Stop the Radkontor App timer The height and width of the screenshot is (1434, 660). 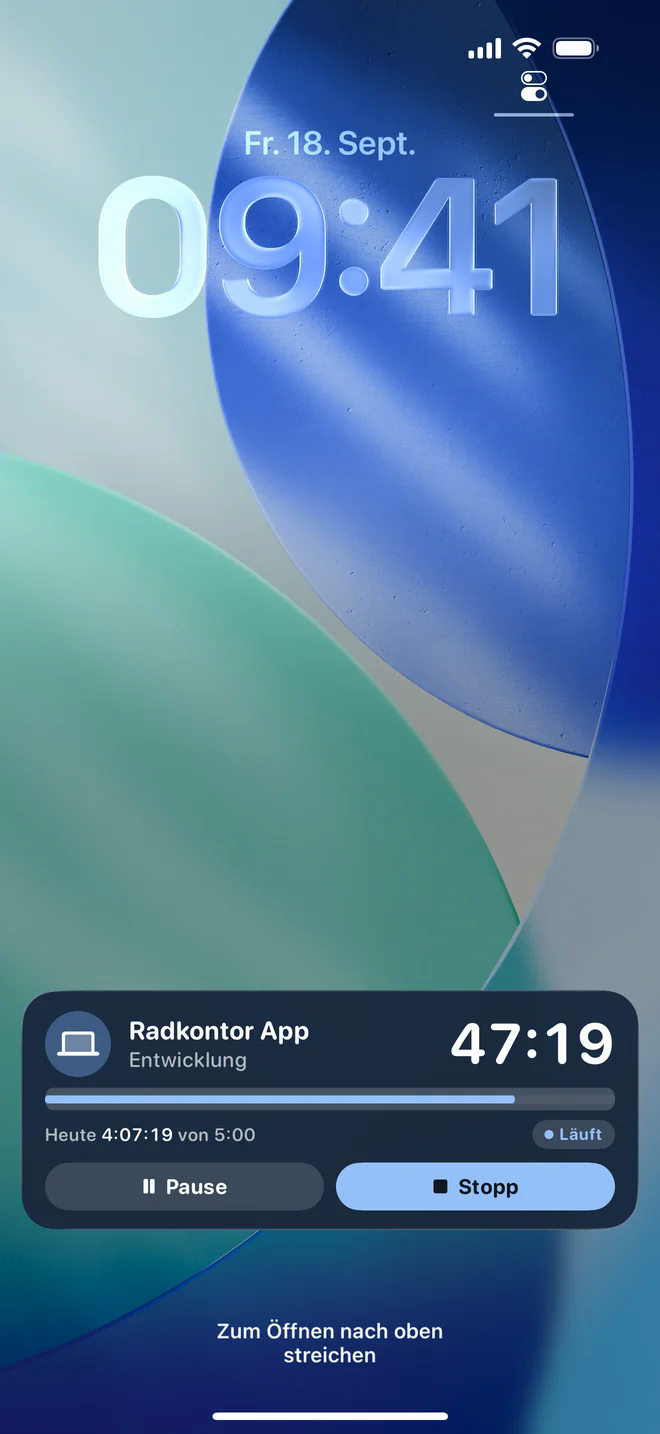[x=475, y=1187]
